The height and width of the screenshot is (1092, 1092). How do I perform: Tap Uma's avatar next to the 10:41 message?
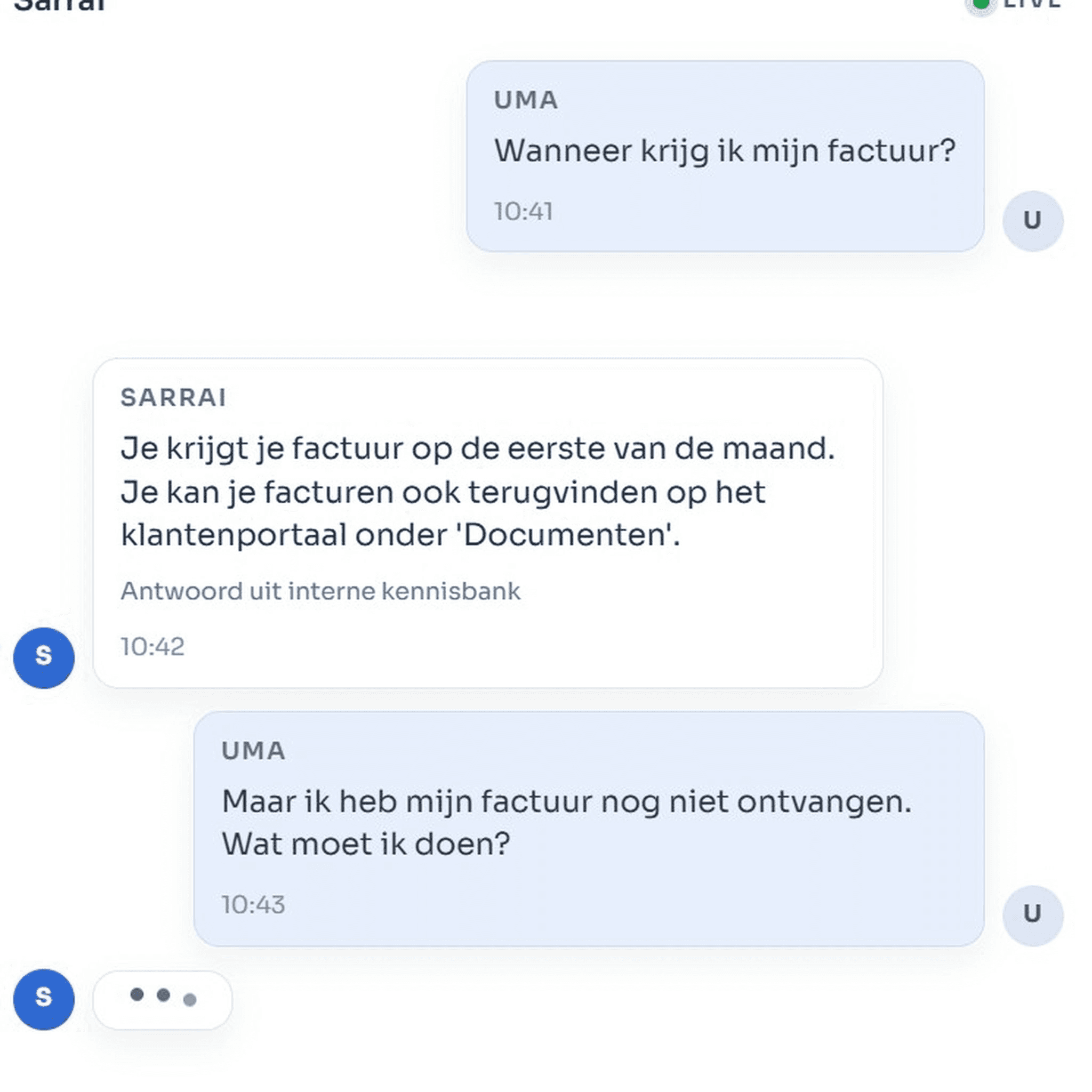click(x=1032, y=221)
